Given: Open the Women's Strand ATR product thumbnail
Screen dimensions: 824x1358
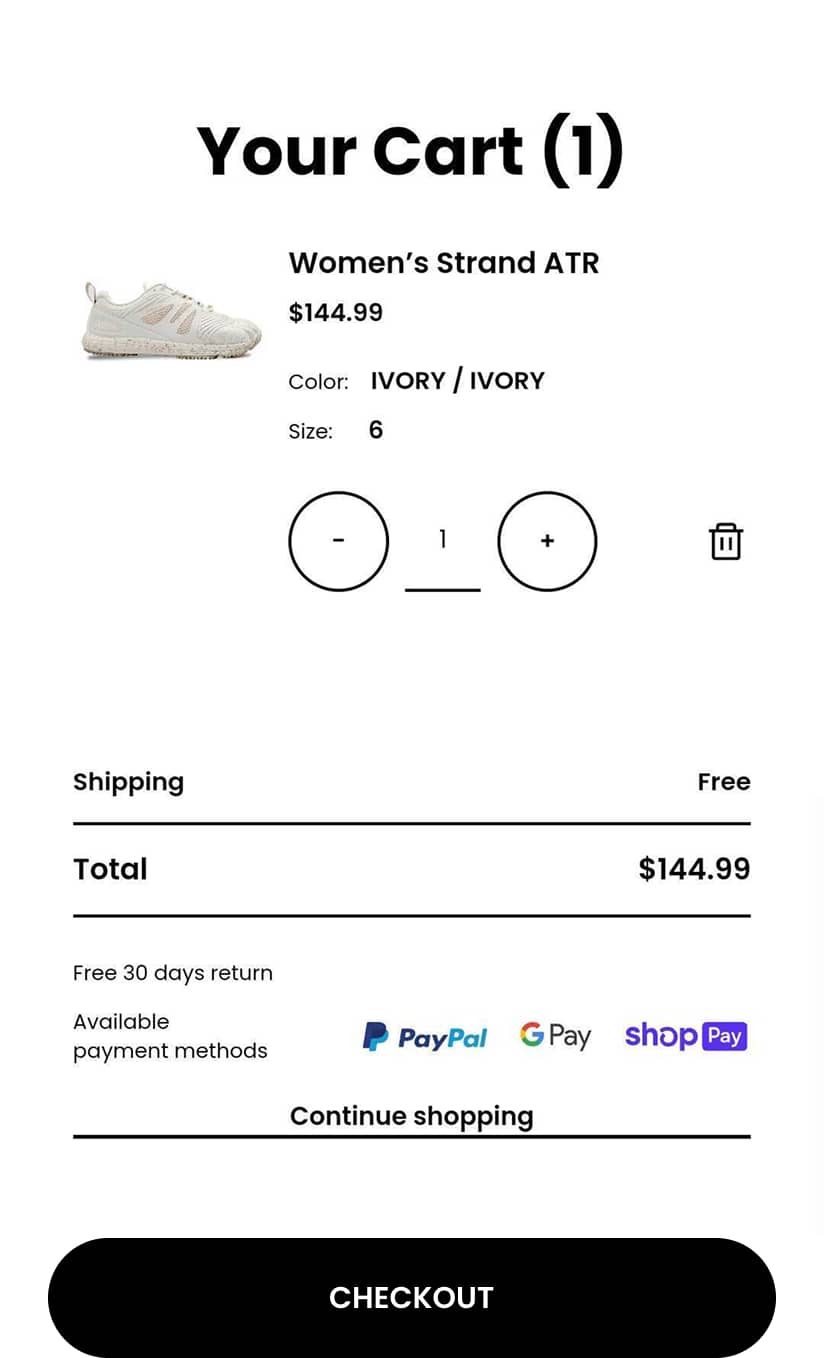Looking at the screenshot, I should coord(170,318).
